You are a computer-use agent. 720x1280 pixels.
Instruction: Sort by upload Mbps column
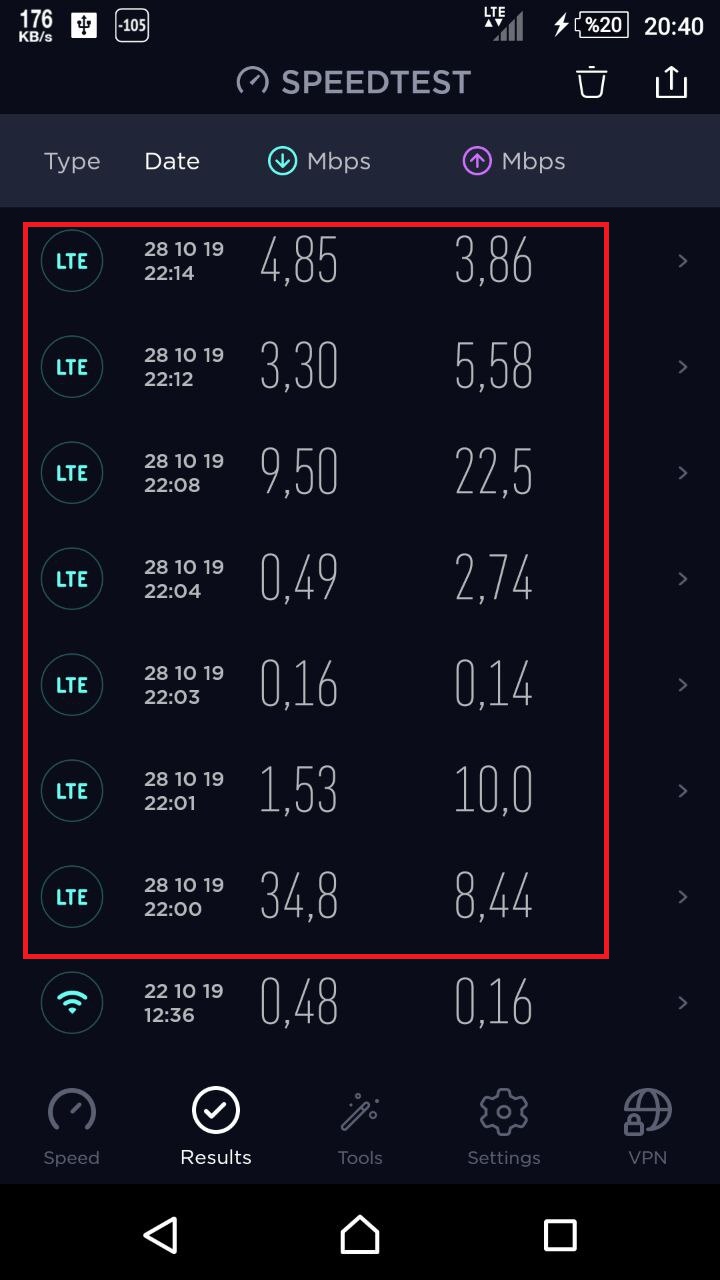click(x=514, y=161)
